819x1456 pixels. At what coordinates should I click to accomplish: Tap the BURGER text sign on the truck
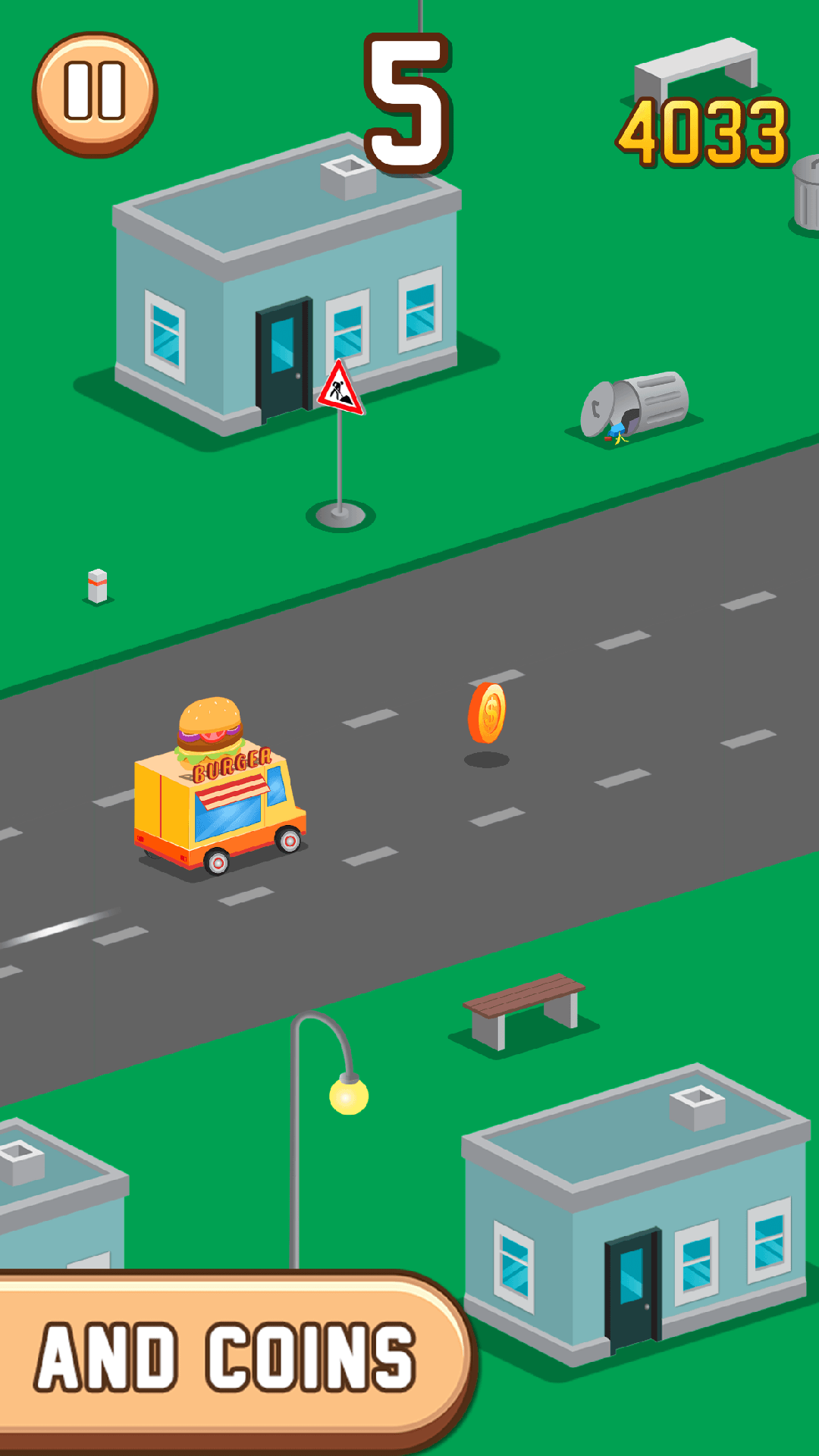(231, 762)
